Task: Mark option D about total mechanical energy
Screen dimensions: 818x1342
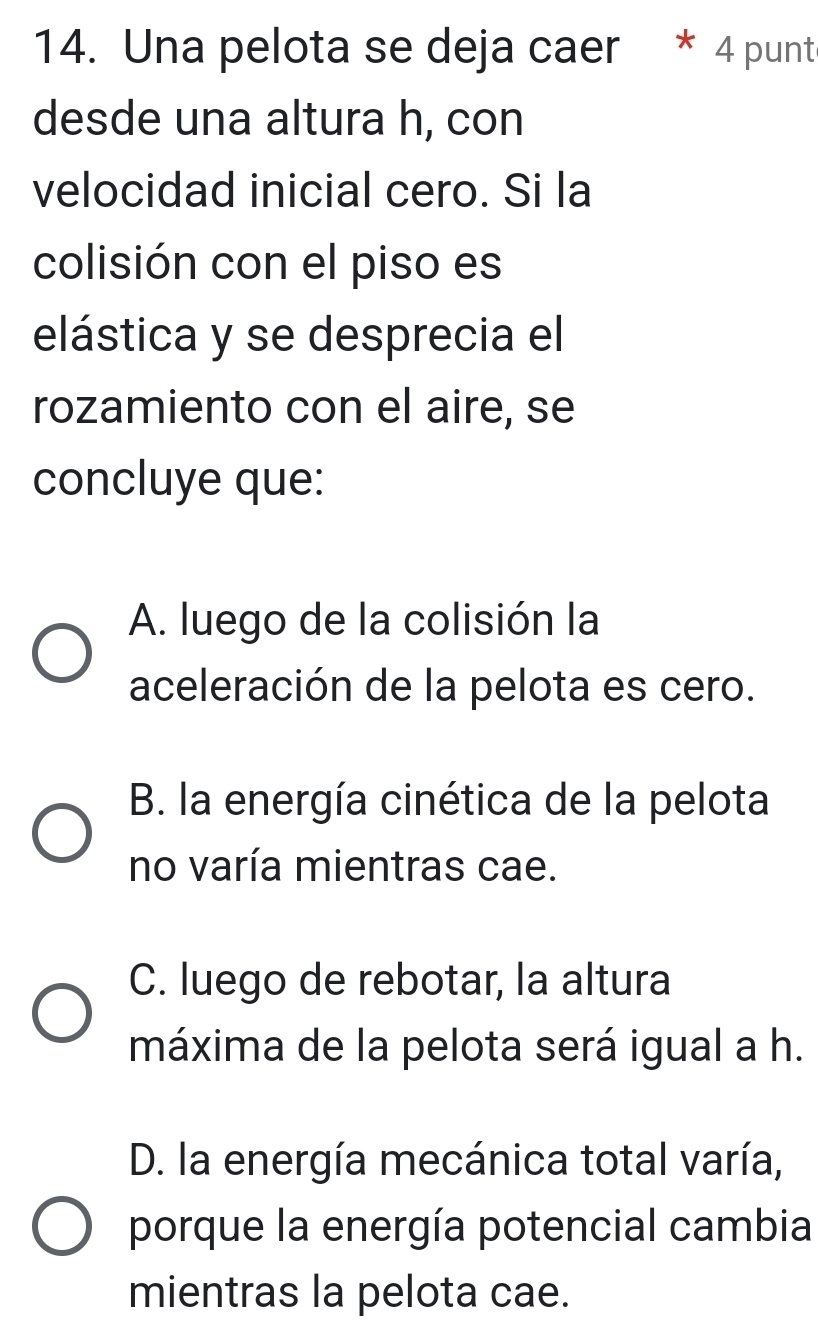Action: [62, 1226]
